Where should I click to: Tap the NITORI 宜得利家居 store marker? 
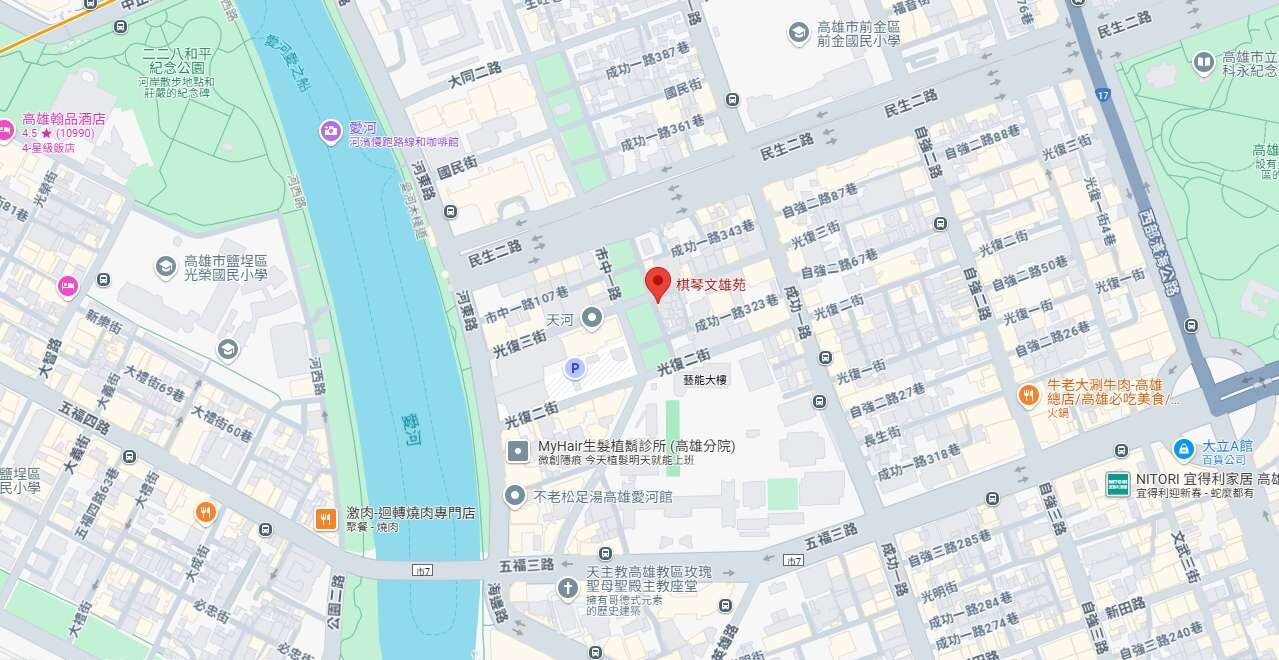coord(1118,485)
